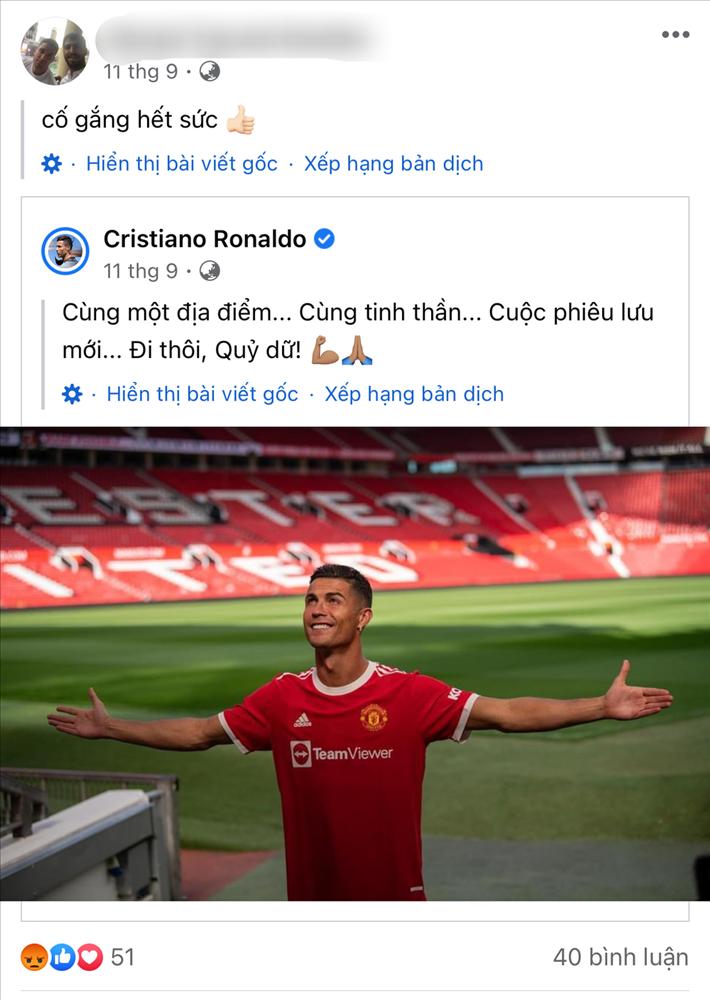Open the shared stadium photo

[355, 664]
